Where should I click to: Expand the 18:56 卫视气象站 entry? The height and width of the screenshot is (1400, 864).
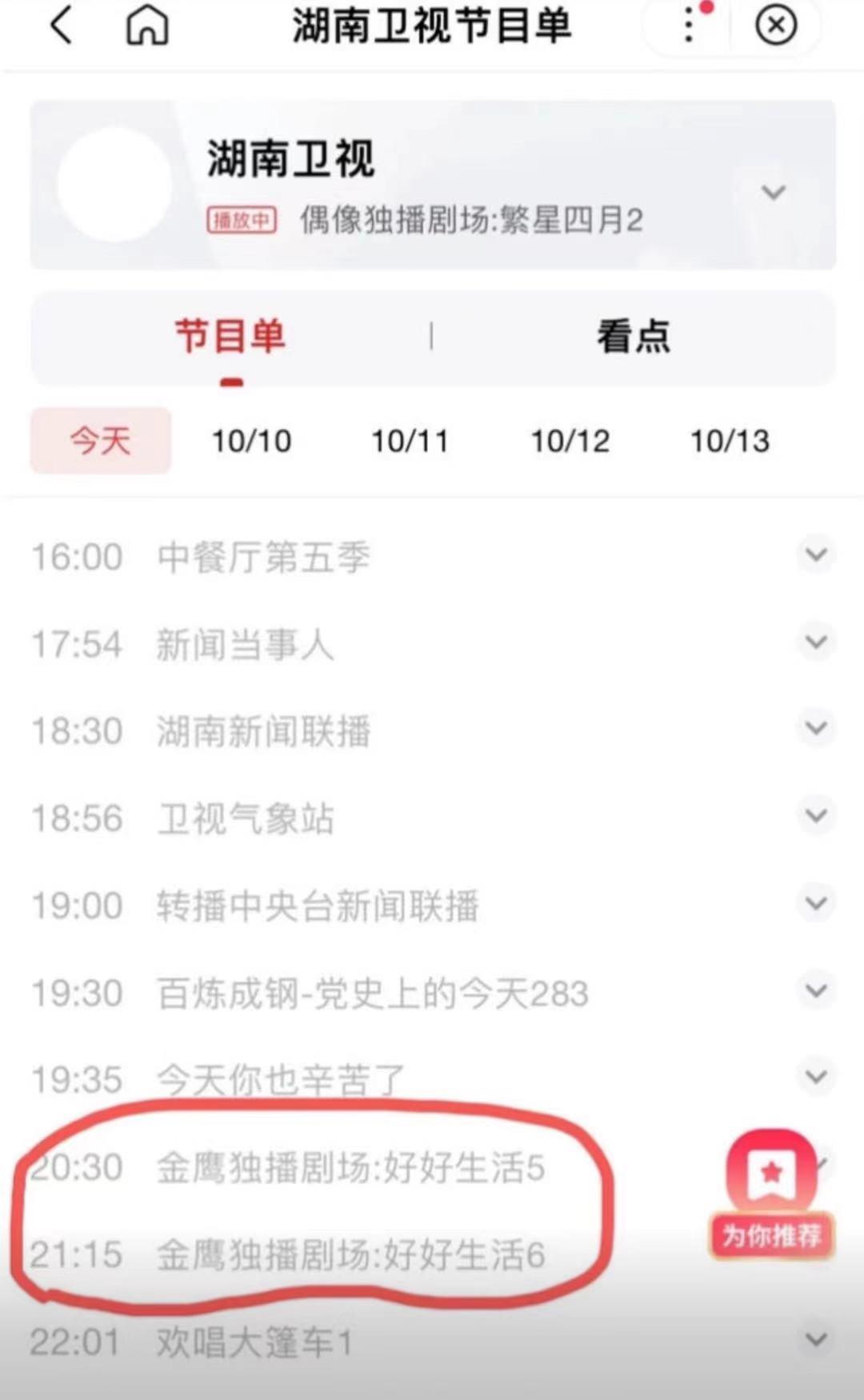(816, 816)
